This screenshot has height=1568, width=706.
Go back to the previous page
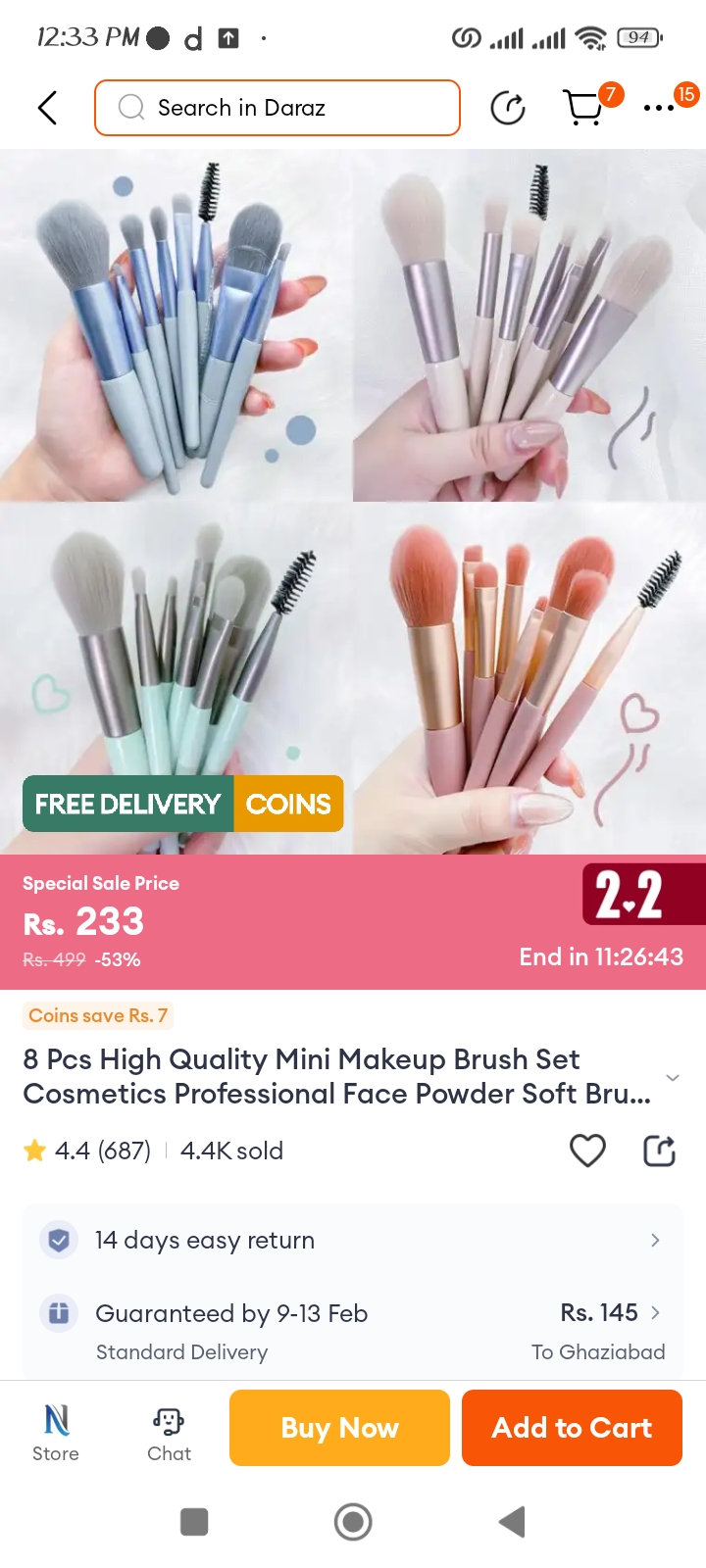47,108
